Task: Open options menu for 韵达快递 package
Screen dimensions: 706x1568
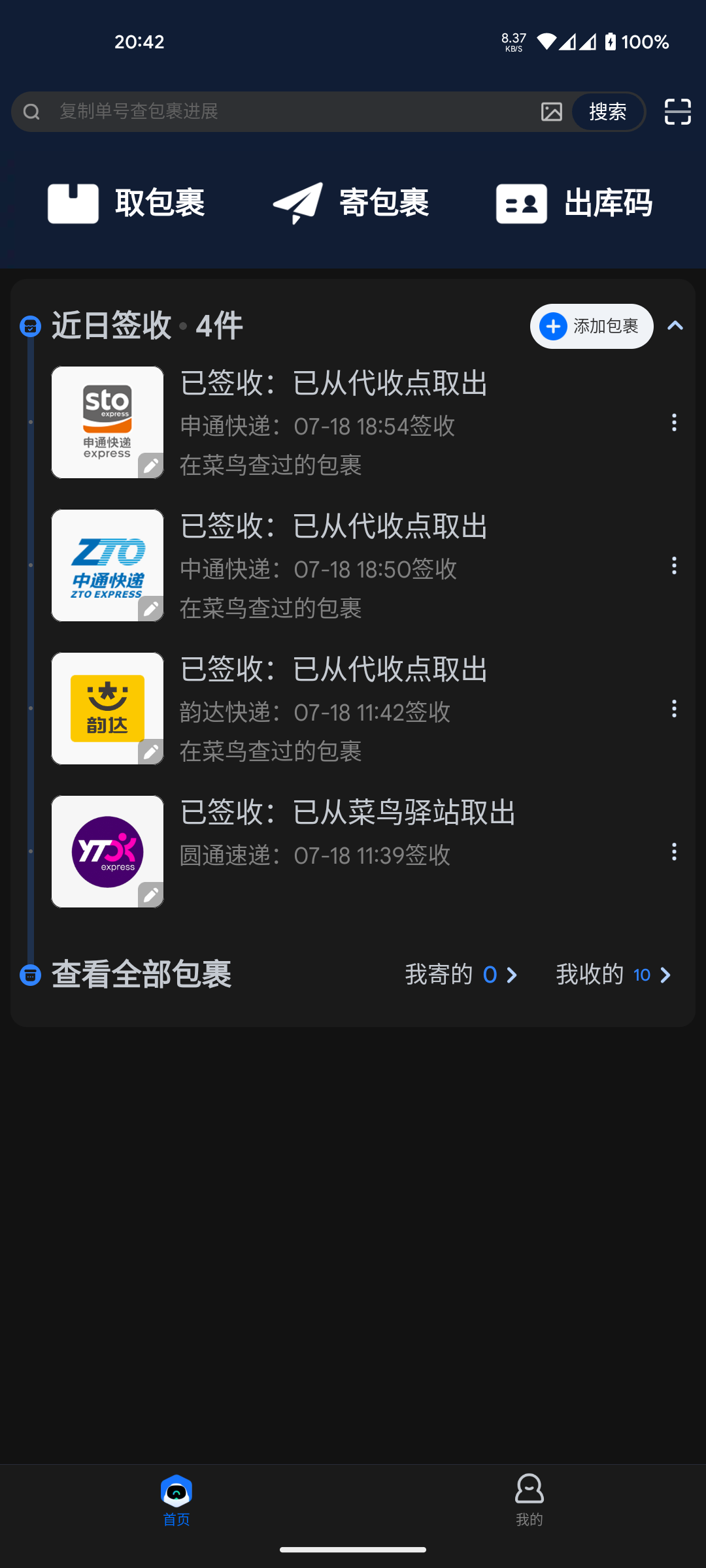Action: (x=674, y=708)
